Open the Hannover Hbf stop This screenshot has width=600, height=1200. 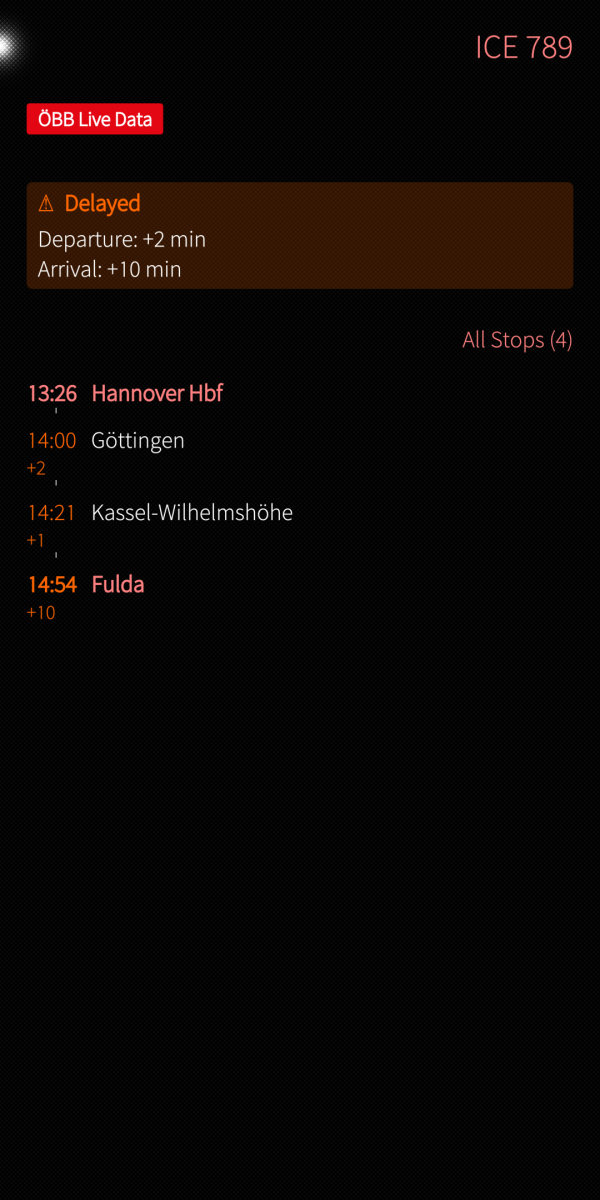tap(157, 393)
